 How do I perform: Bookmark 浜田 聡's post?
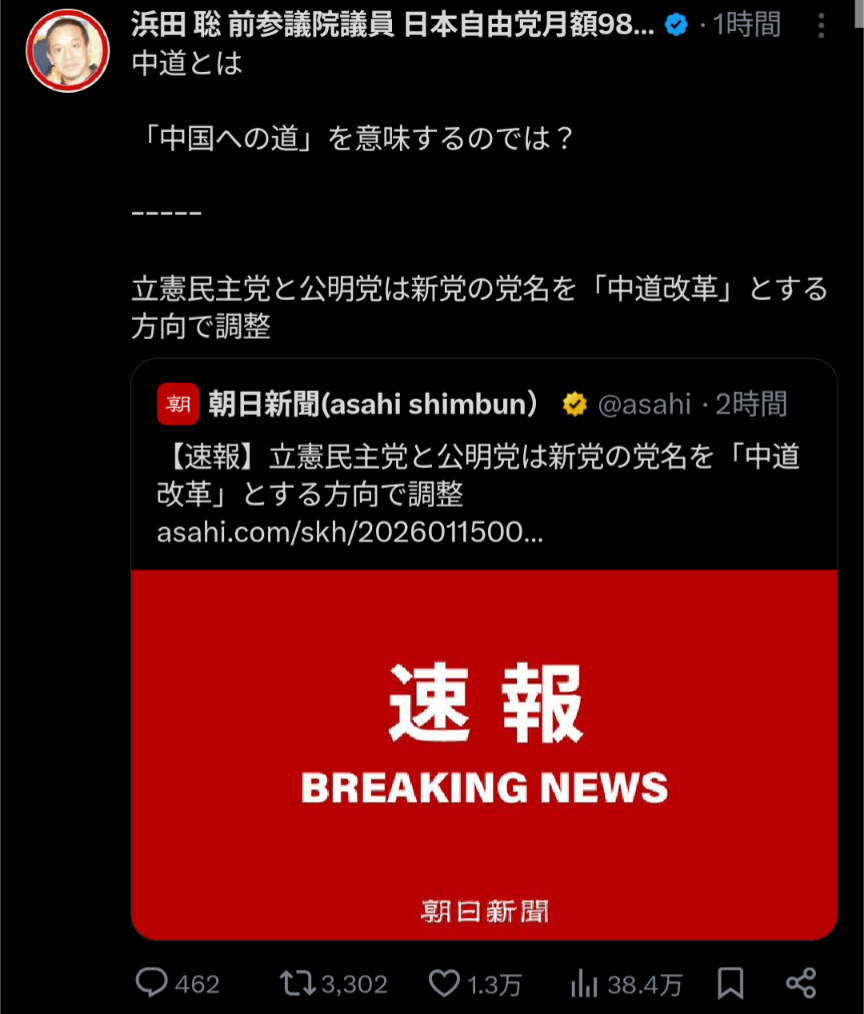731,984
